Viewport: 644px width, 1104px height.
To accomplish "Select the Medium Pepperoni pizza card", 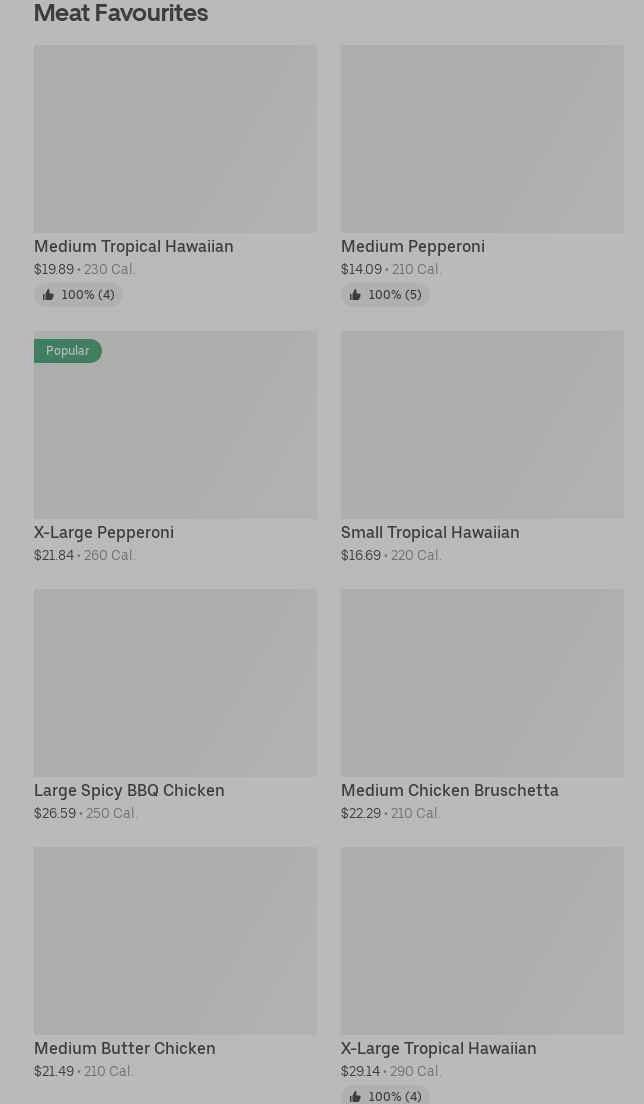I will click(x=482, y=140).
